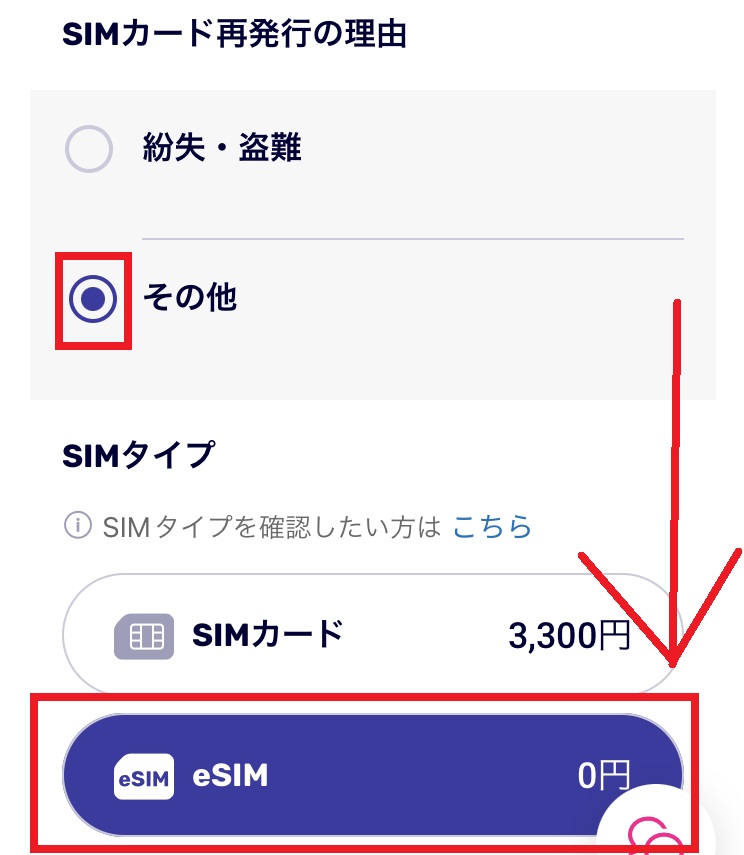744x855 pixels.
Task: Click the gray SIM card pictogram
Action: click(x=147, y=635)
